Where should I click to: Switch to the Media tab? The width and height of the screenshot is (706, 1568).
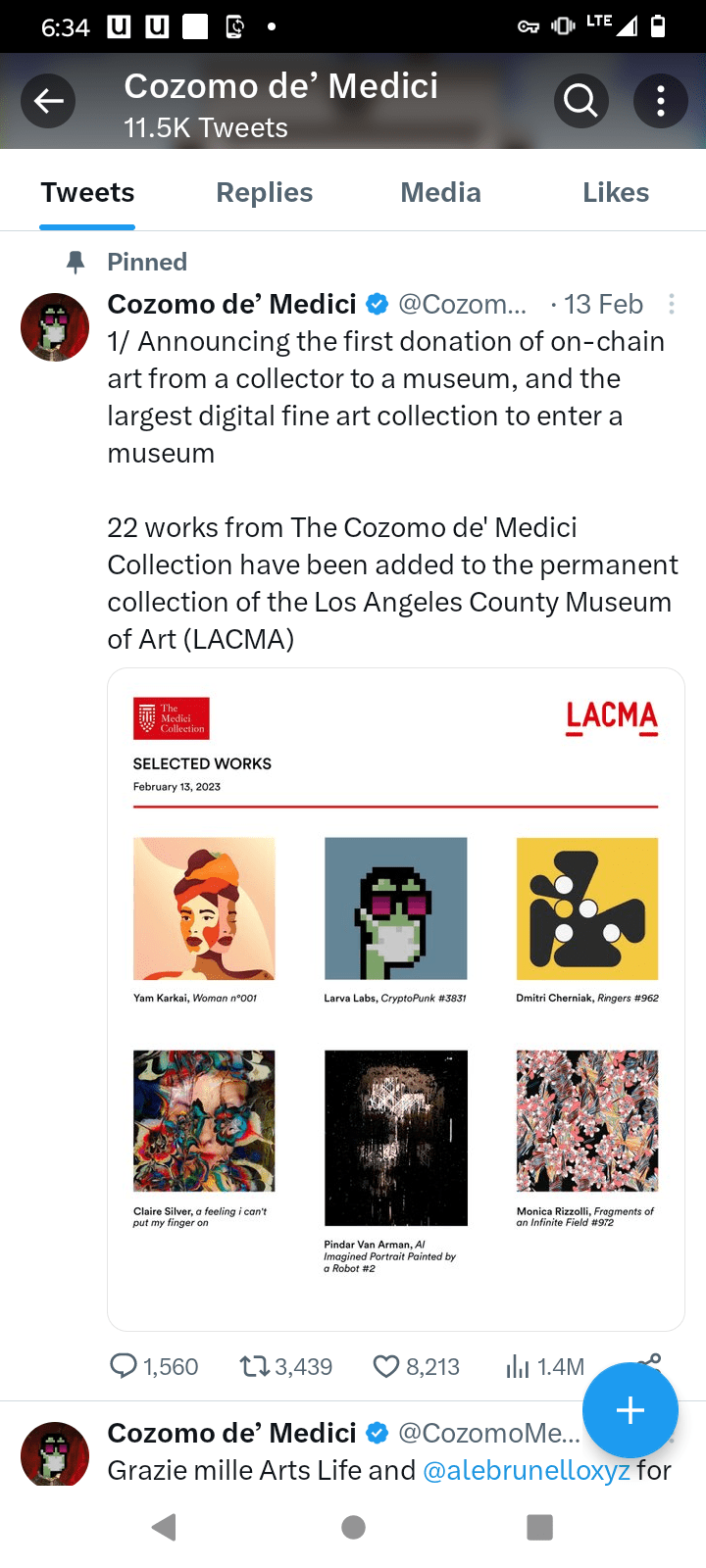[440, 192]
